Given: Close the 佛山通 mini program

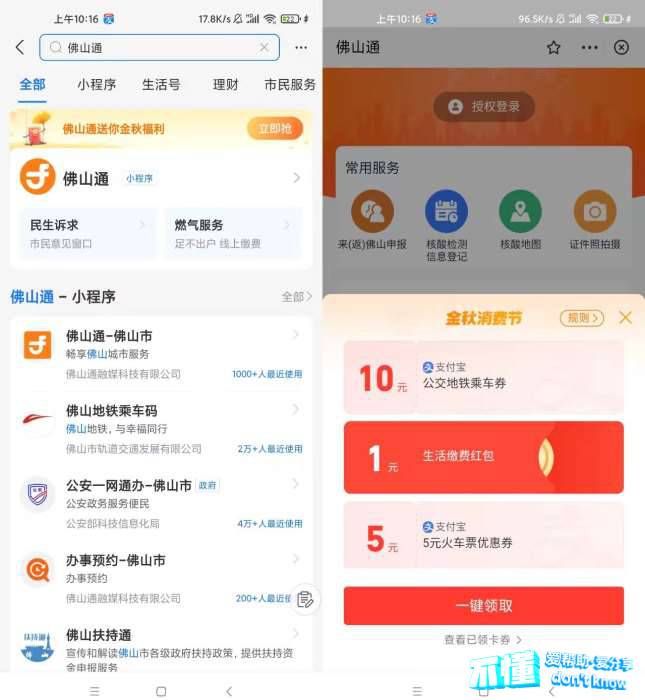Looking at the screenshot, I should [621, 47].
